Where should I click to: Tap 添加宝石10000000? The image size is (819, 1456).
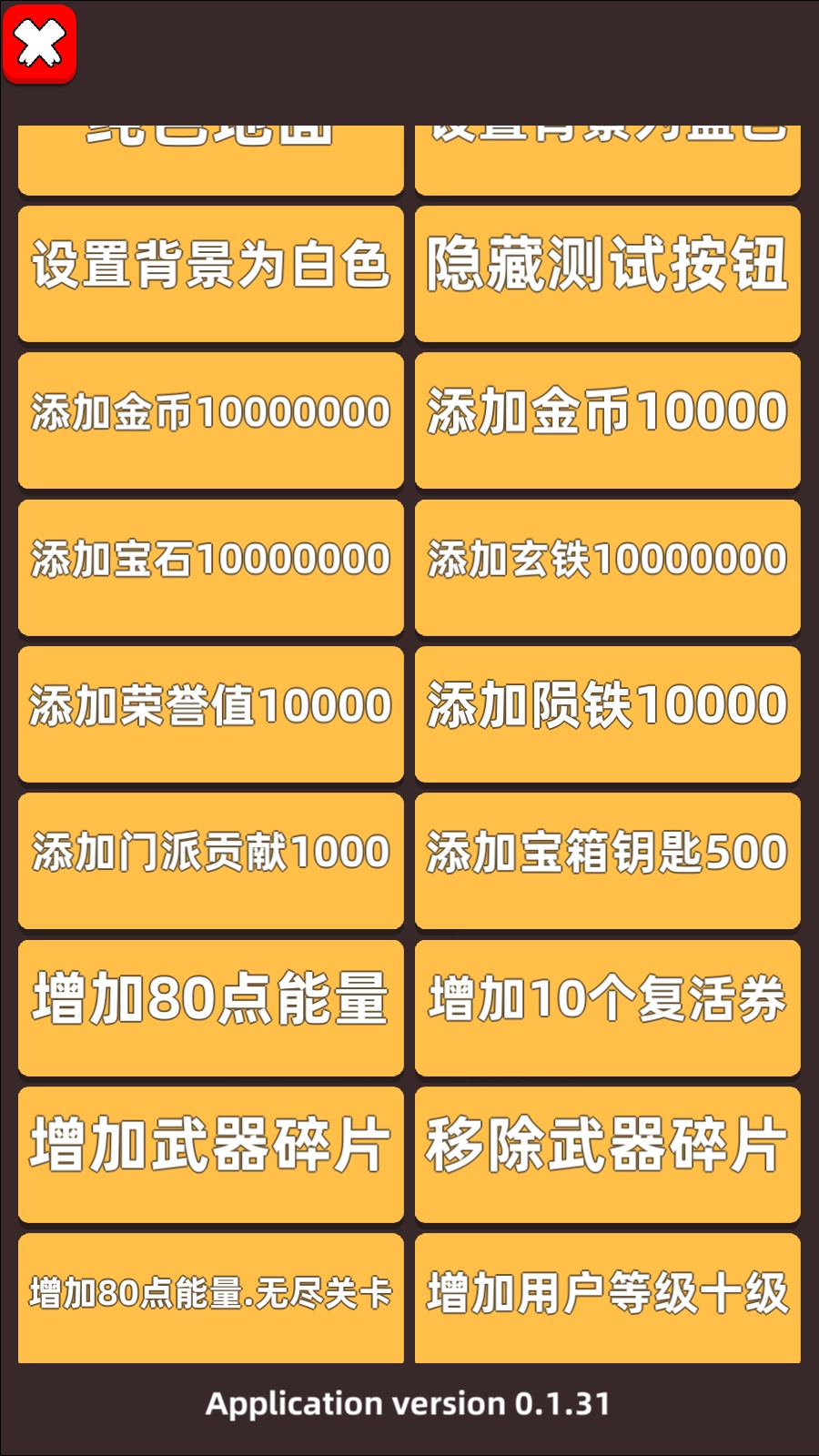pyautogui.click(x=210, y=566)
